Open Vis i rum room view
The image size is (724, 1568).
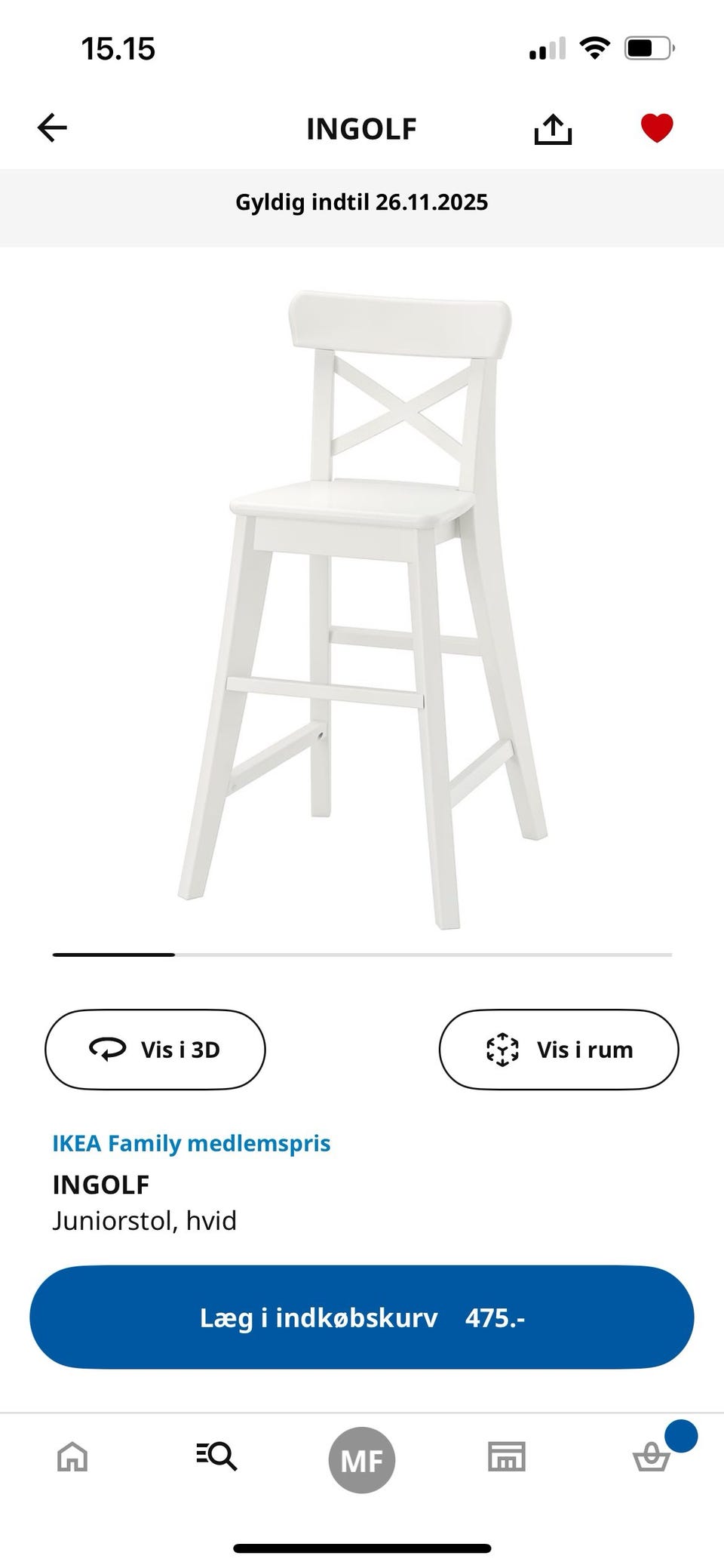pyautogui.click(x=558, y=1049)
